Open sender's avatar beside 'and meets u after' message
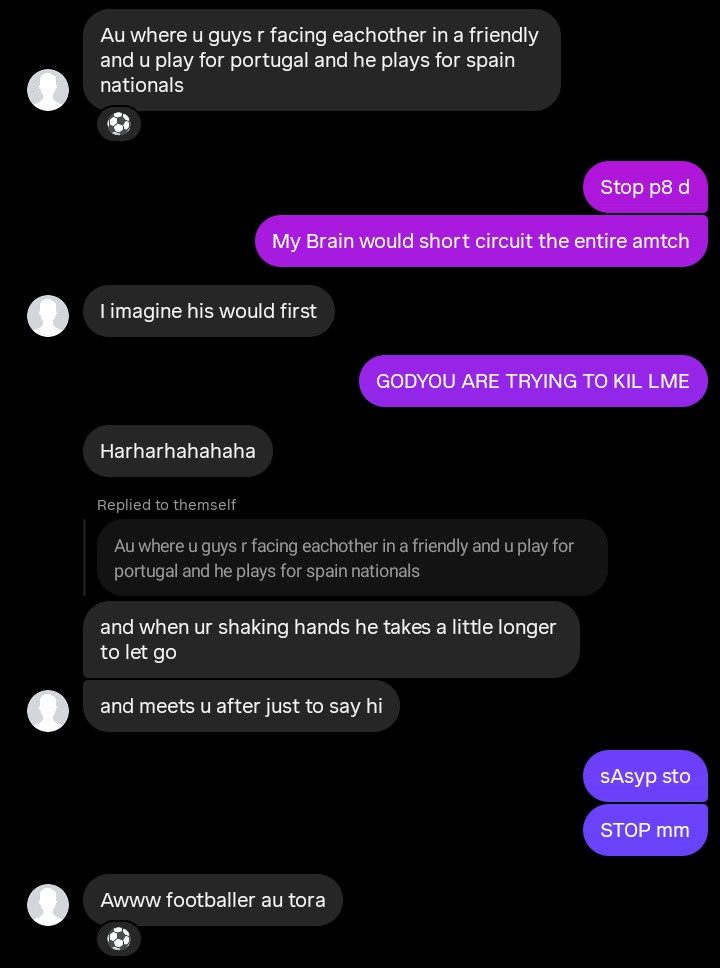Screen dimensions: 720x968 [48, 710]
